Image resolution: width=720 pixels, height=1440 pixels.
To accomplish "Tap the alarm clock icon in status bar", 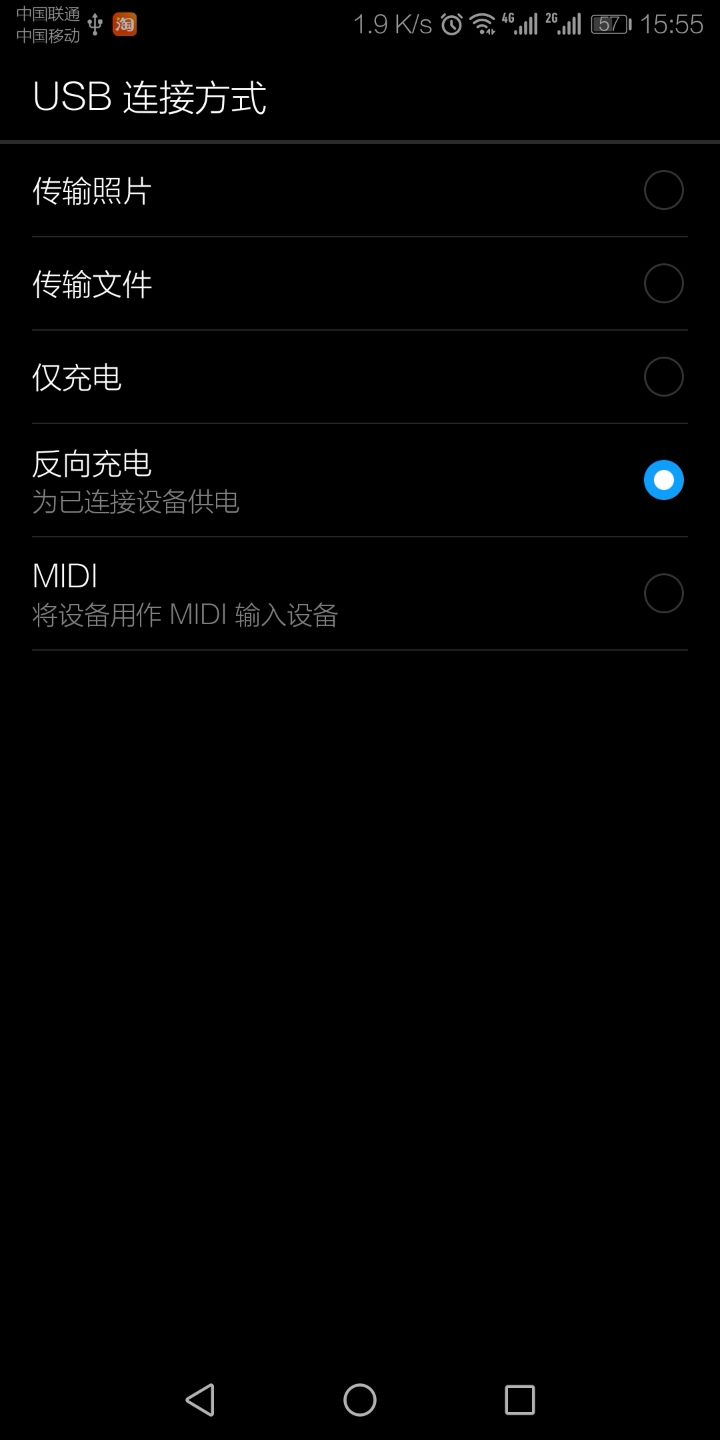I will coord(453,24).
